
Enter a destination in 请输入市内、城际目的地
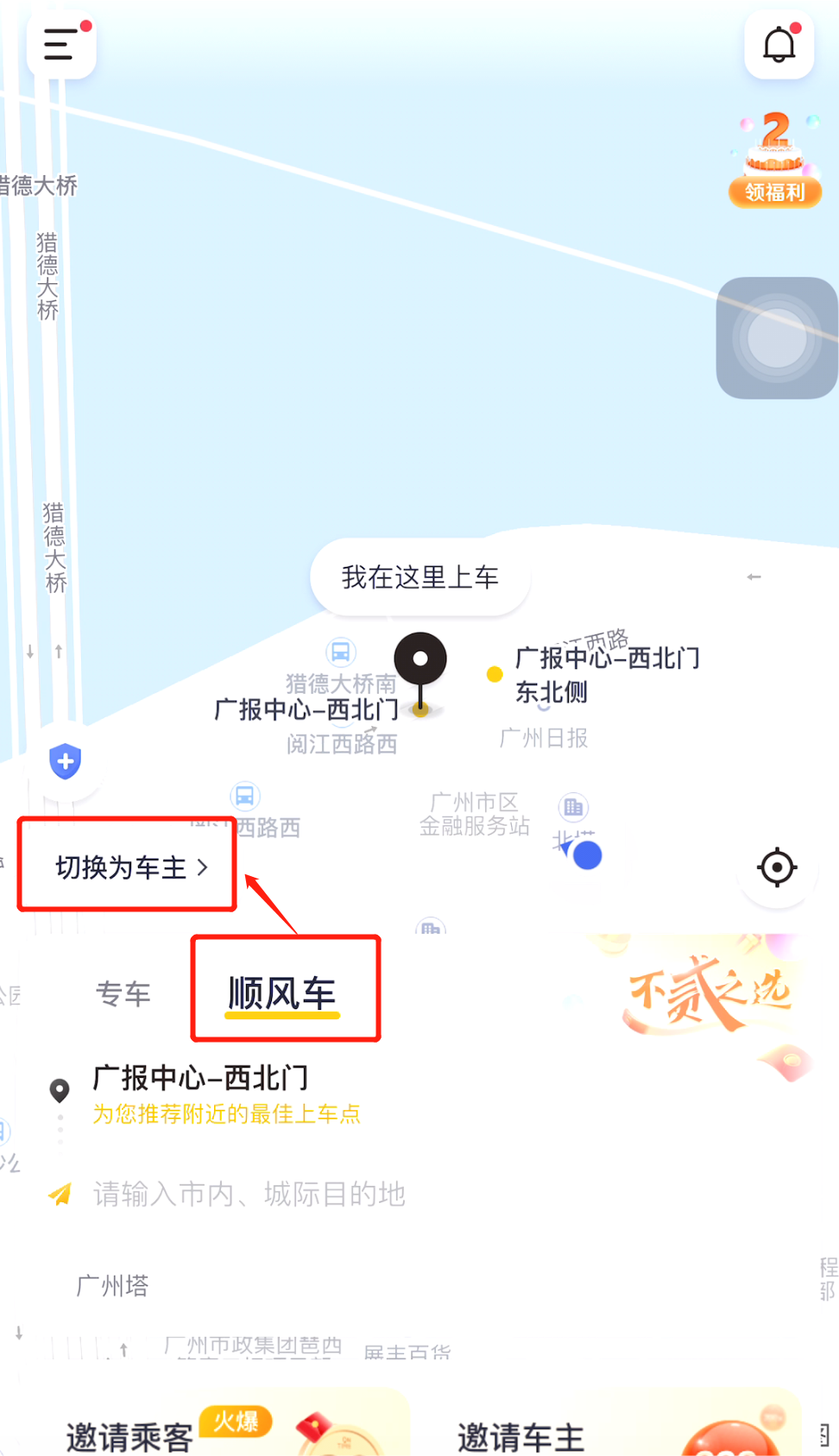tap(249, 1194)
